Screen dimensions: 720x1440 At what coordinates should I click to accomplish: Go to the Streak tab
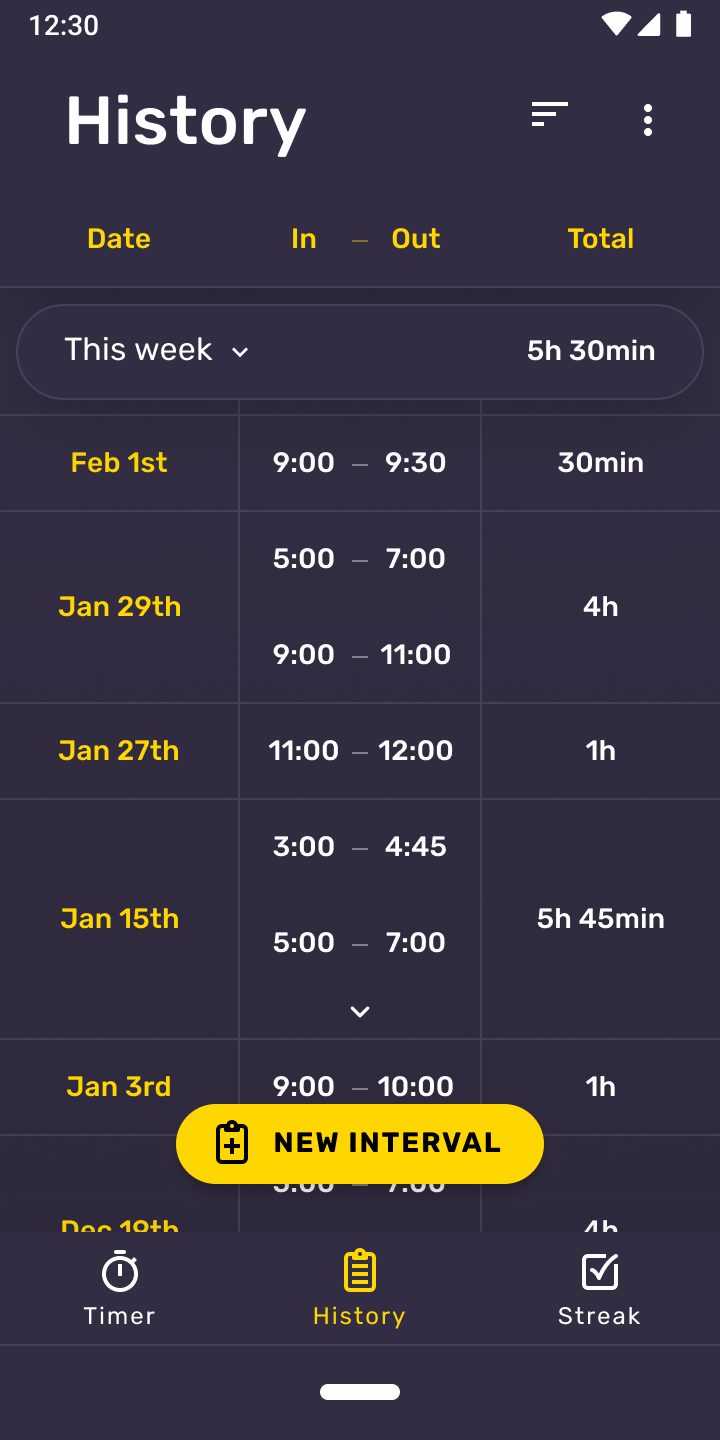(x=599, y=1288)
